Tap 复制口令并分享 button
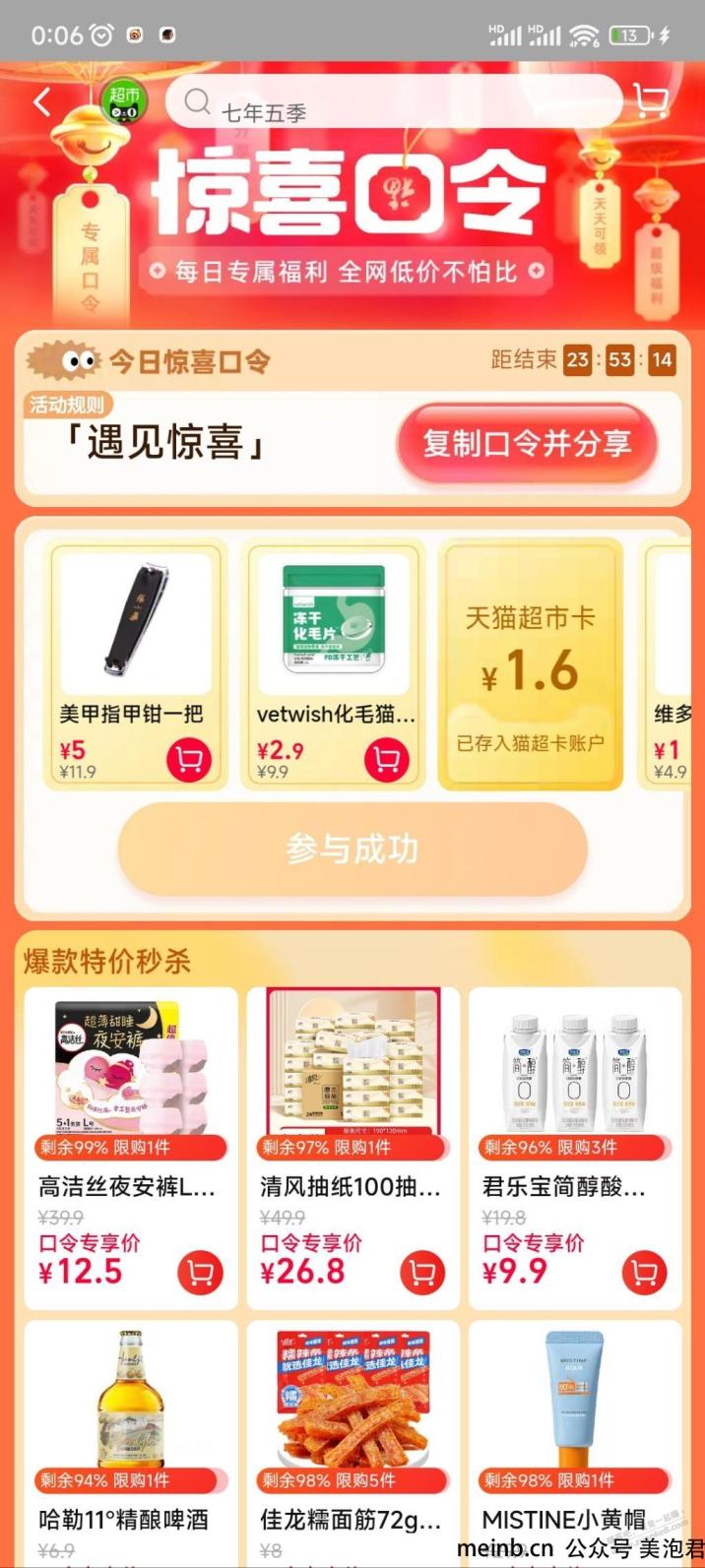The height and width of the screenshot is (1568, 705). 527,443
